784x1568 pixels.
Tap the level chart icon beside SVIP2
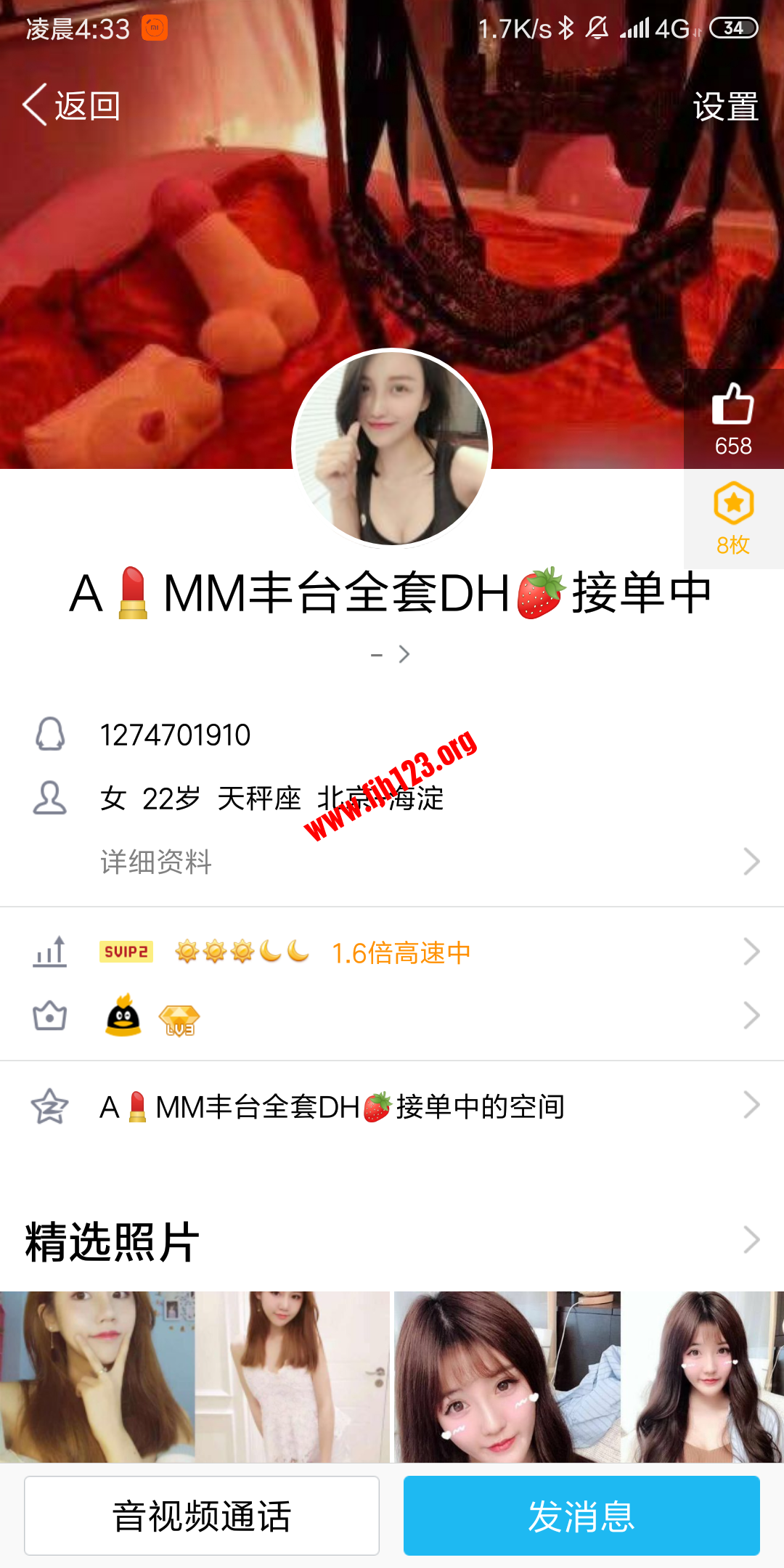(x=49, y=952)
